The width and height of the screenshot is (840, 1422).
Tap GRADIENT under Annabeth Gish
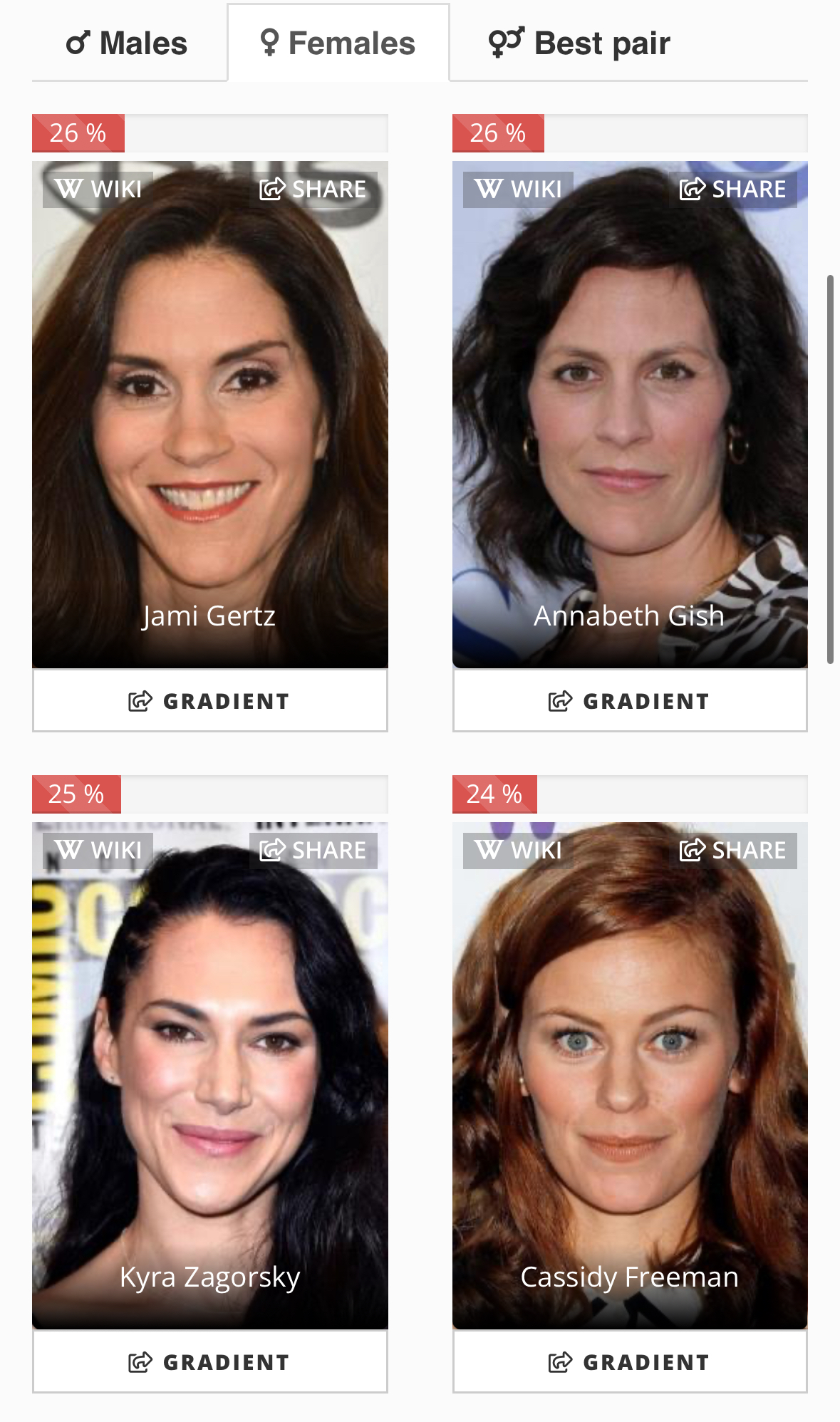click(629, 701)
